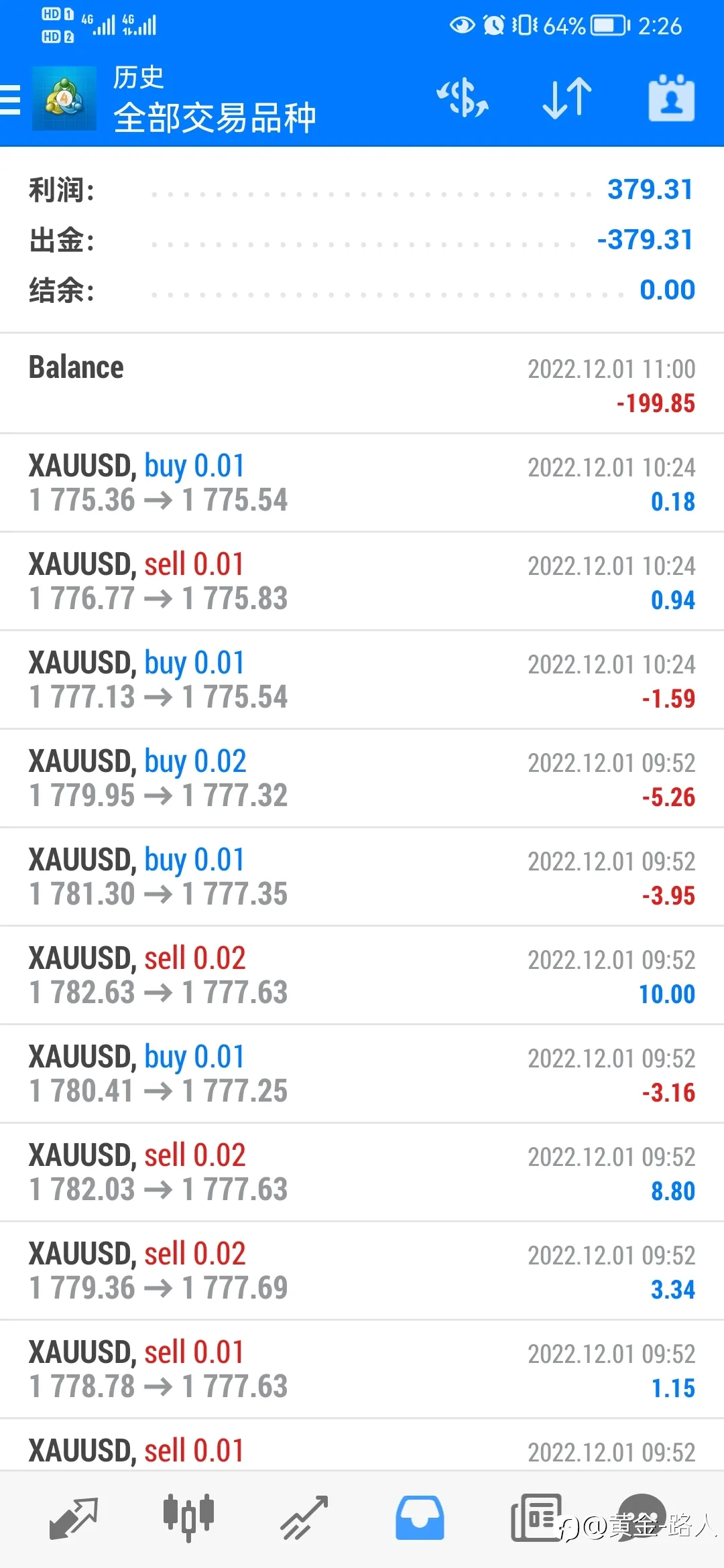Expand XAUUSD sell 0.01 trade with 0.94 profit
The width and height of the screenshot is (724, 1568).
(x=362, y=582)
